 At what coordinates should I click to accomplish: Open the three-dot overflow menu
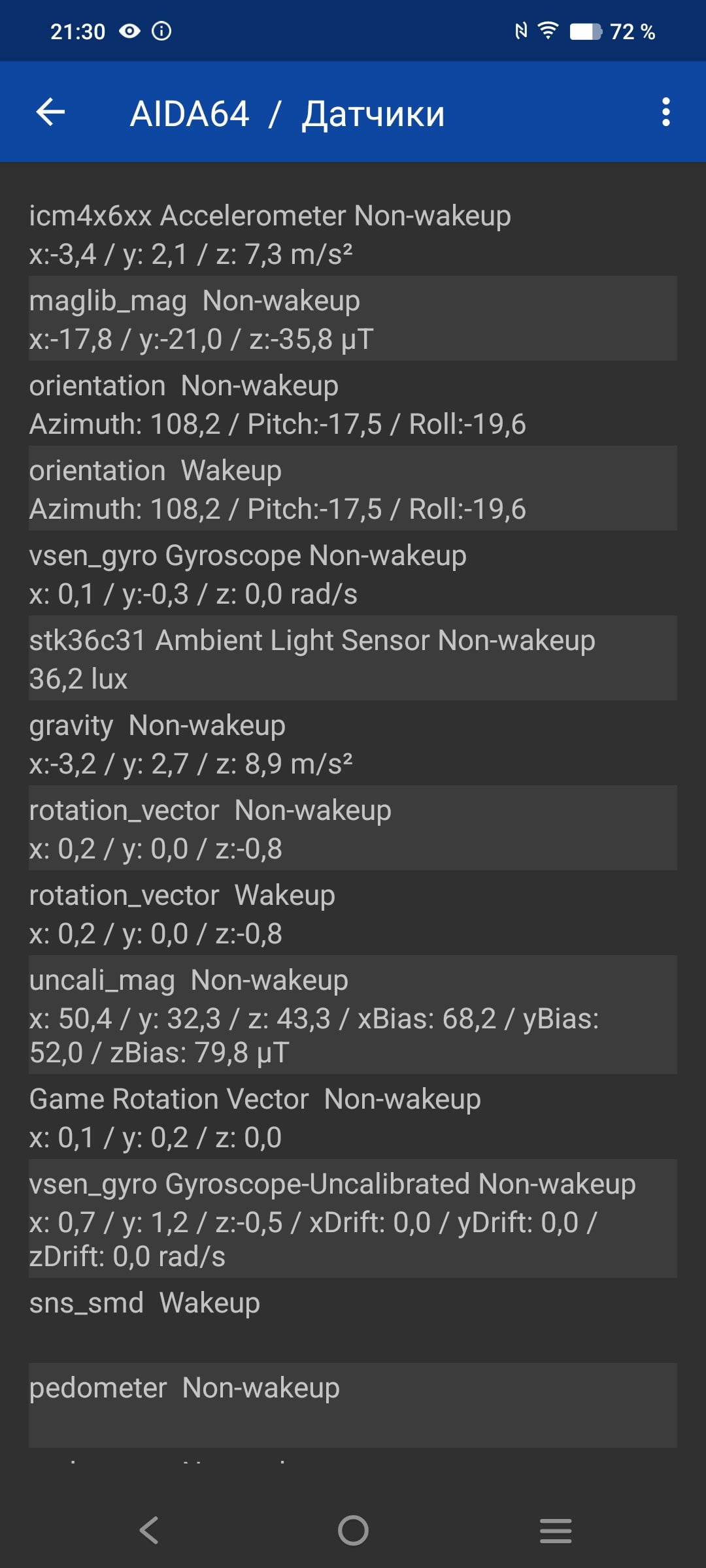coord(665,112)
